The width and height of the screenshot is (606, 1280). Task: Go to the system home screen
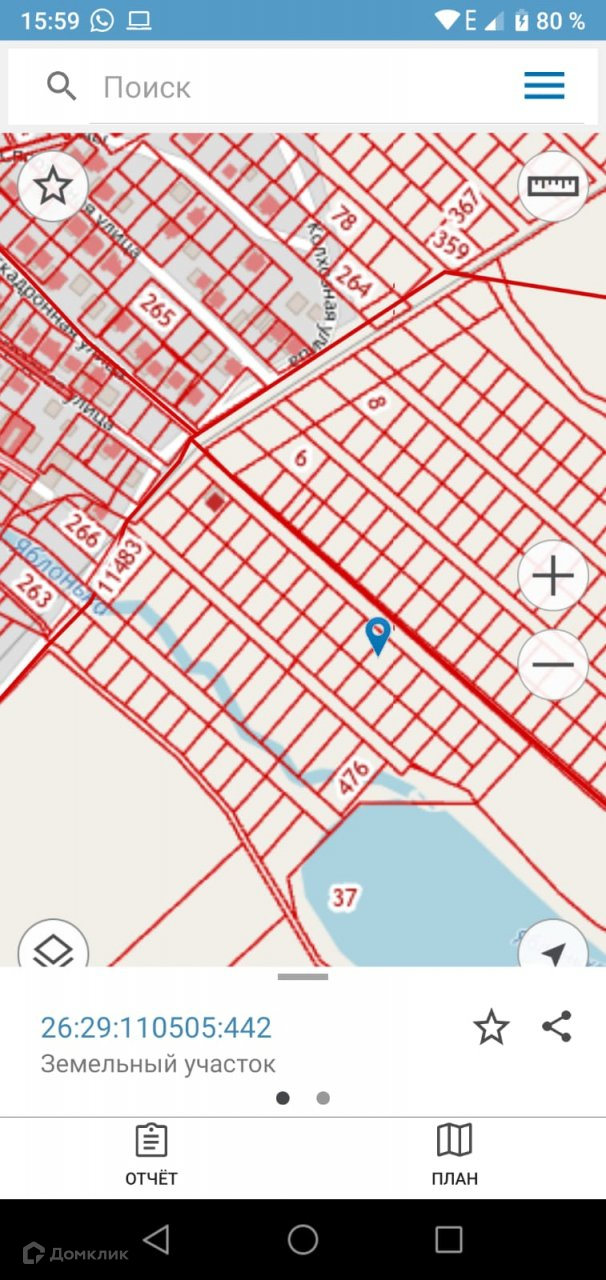[x=303, y=1240]
